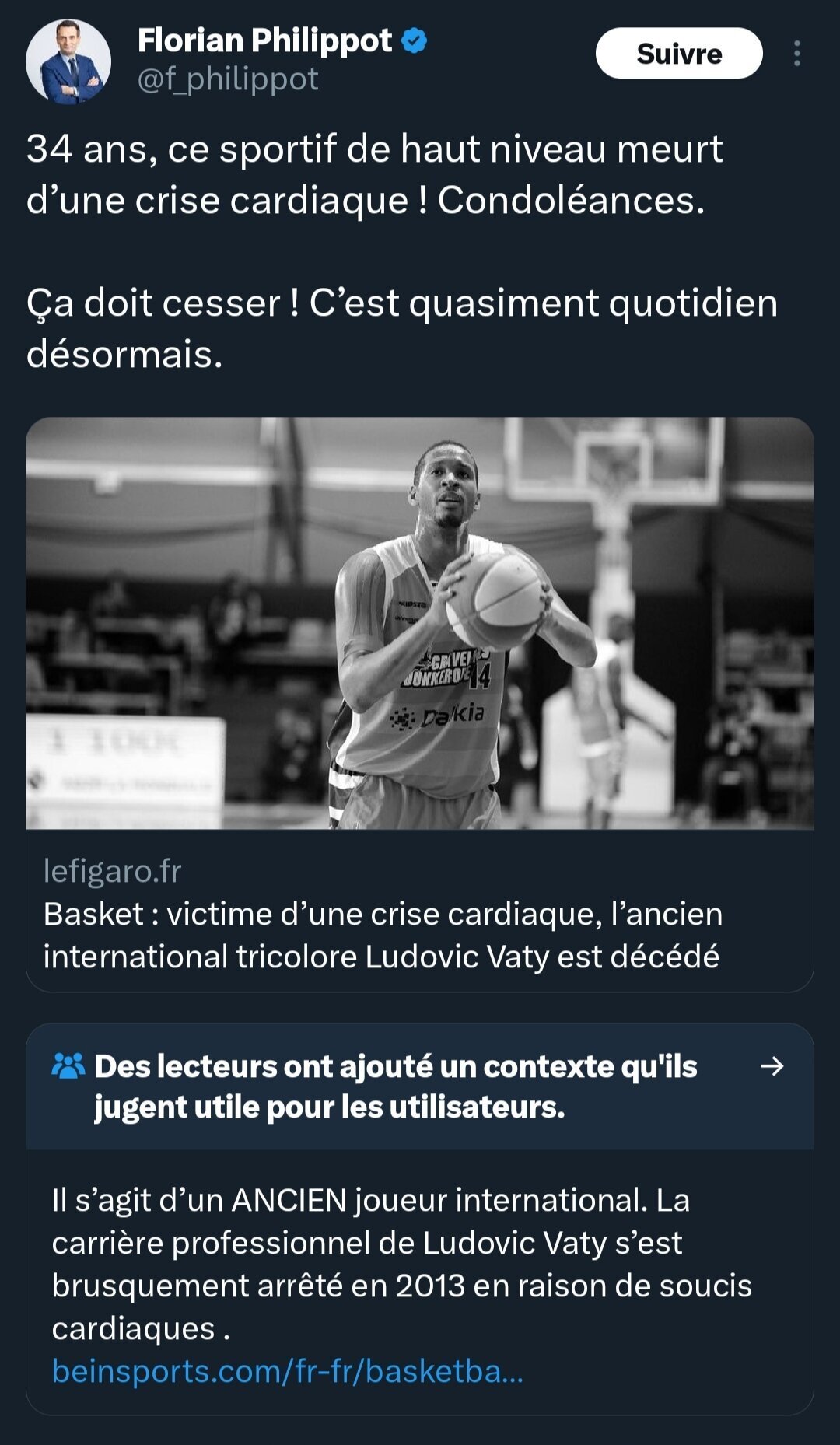Follow the beinsports.com link

click(287, 1371)
